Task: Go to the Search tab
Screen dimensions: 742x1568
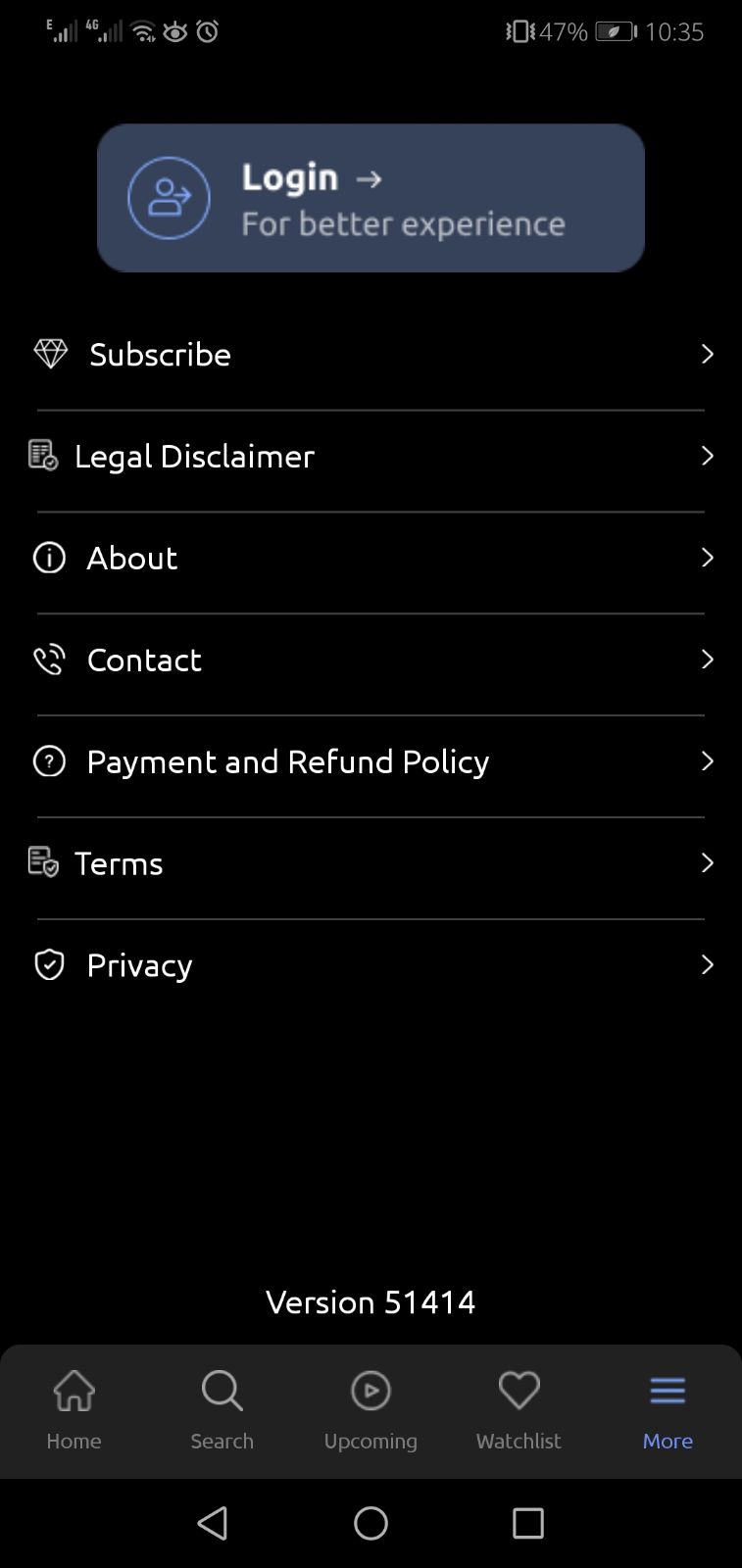Action: pos(223,1411)
